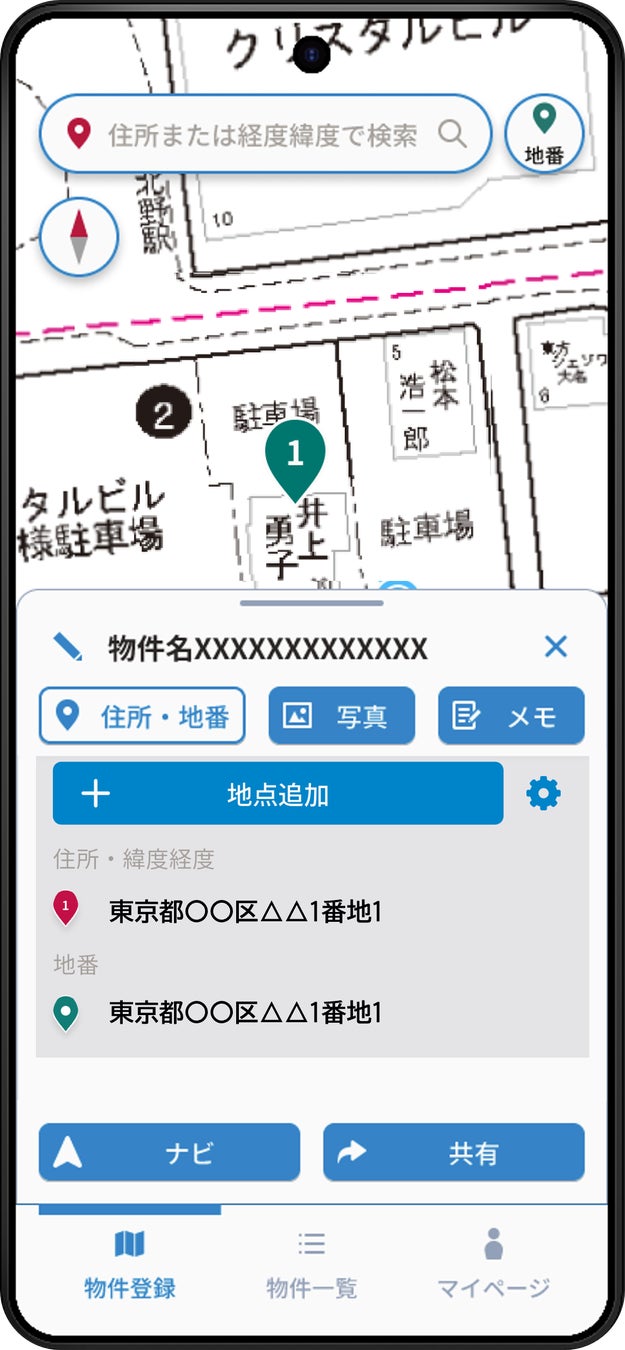625x1350 pixels.
Task: Close the property details panel
Action: point(556,647)
